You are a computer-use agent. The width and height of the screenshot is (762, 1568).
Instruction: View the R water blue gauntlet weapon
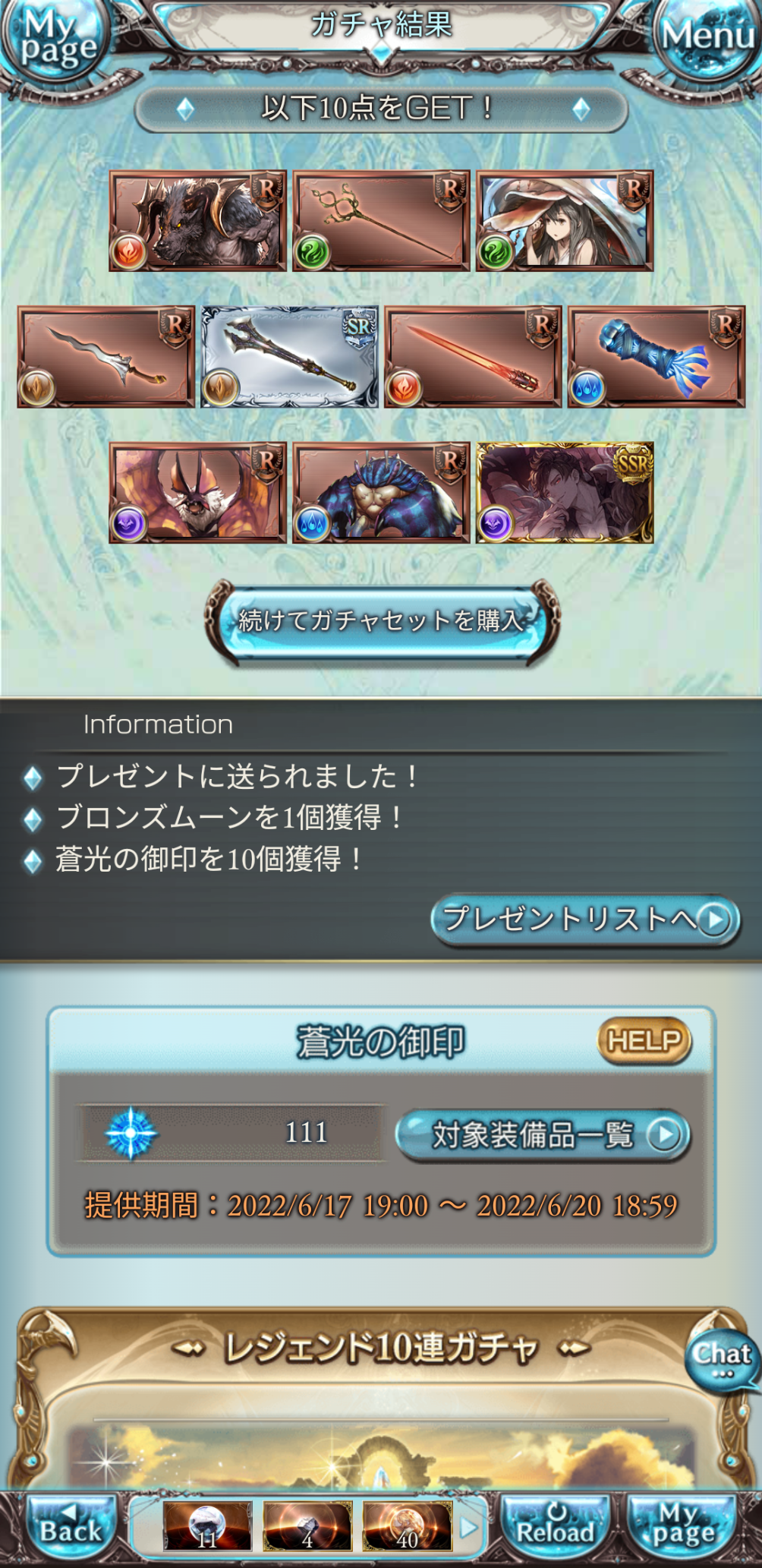point(657,357)
